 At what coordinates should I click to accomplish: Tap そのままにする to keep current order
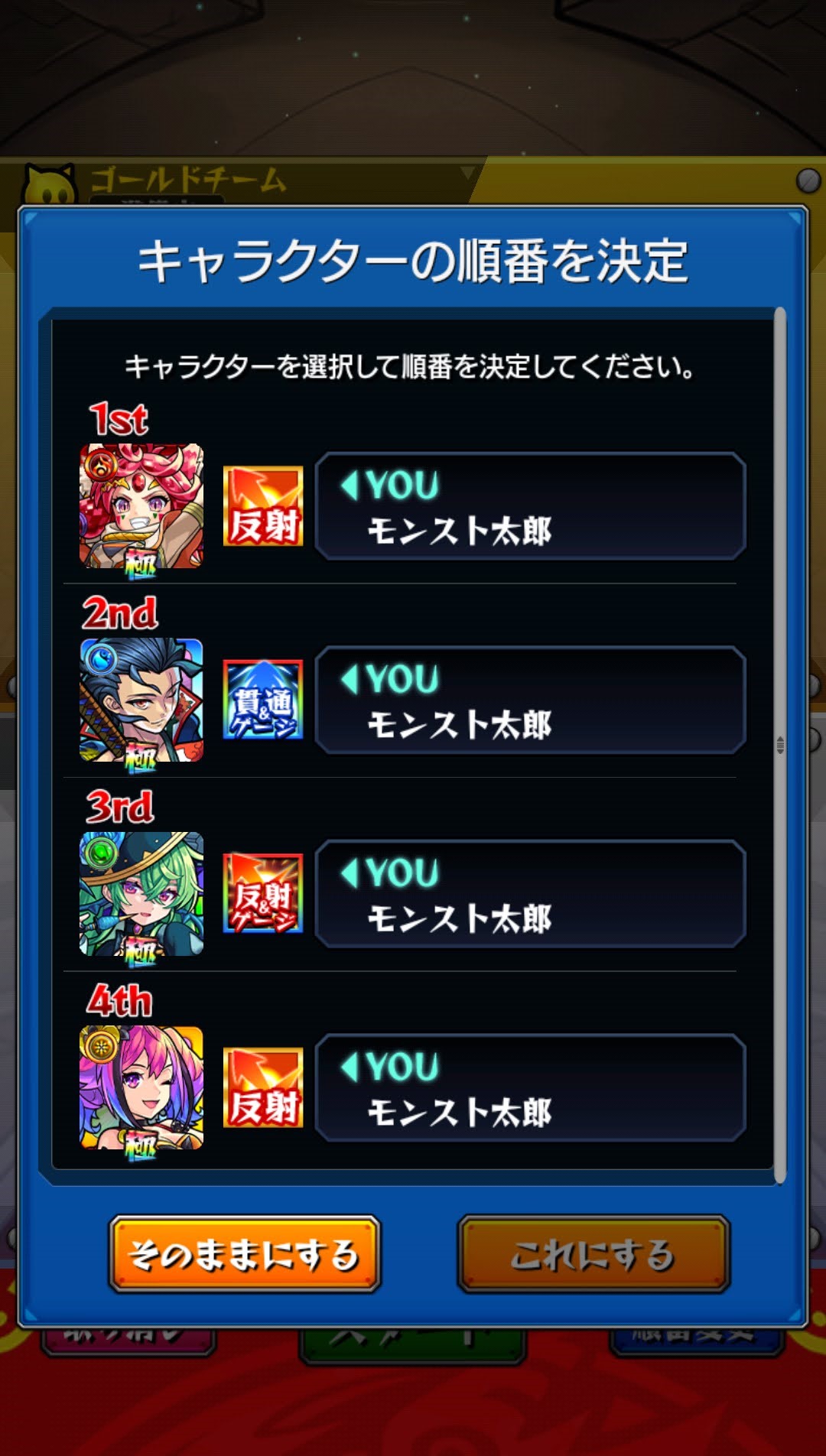245,1254
